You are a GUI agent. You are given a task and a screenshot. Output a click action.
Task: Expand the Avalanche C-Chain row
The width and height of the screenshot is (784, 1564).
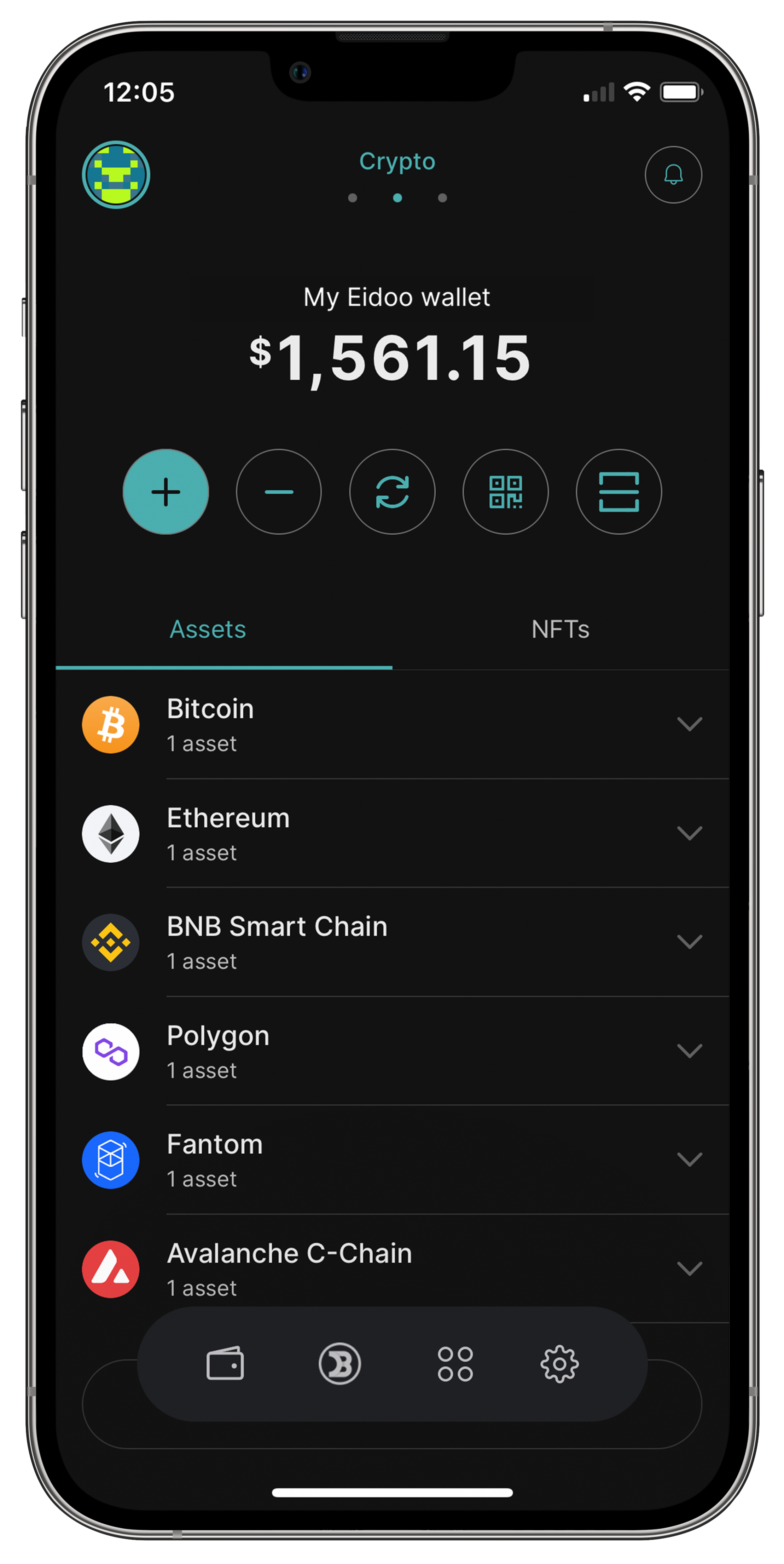tap(689, 1268)
